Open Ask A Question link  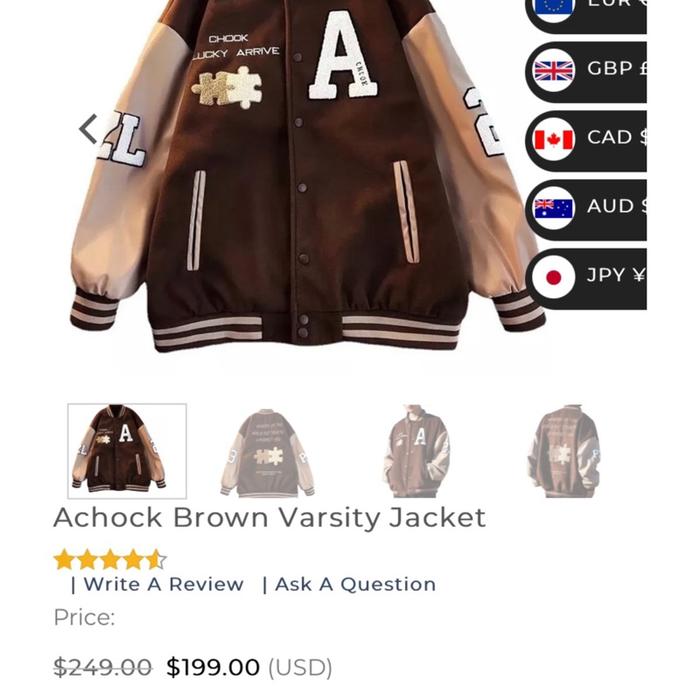[x=355, y=584]
